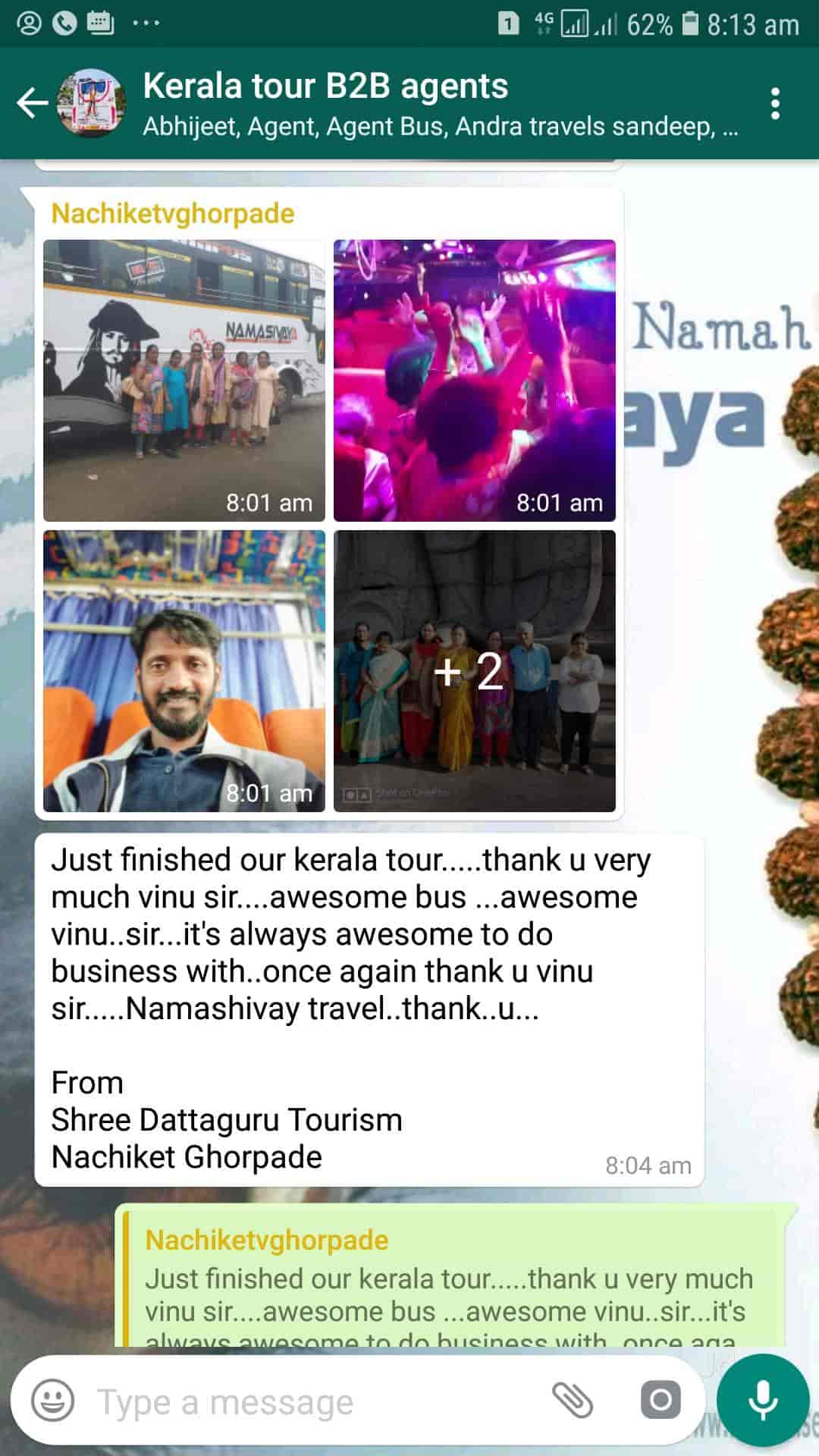Open the bus group photo
This screenshot has width=819, height=1456.
tap(184, 380)
